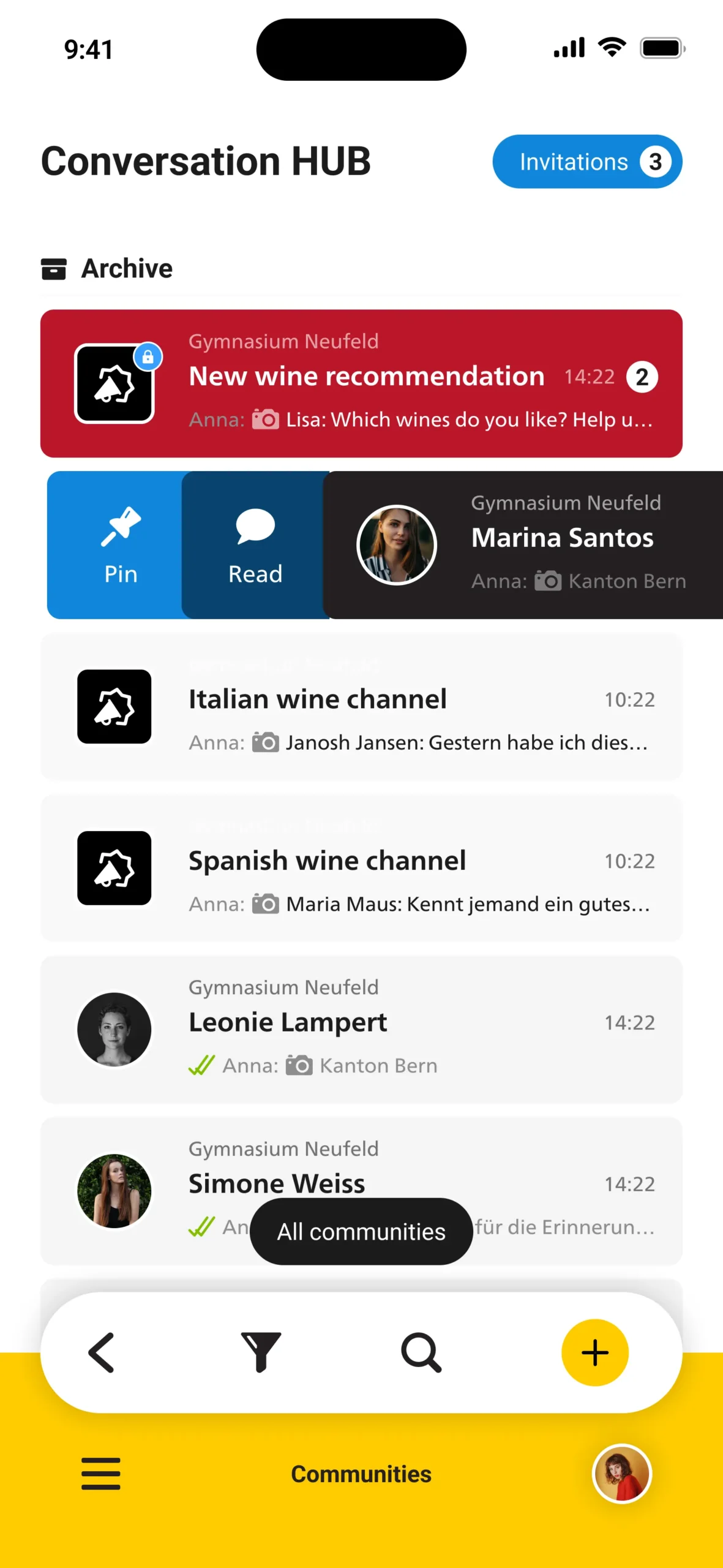
Task: Open my profile avatar
Action: (621, 1474)
